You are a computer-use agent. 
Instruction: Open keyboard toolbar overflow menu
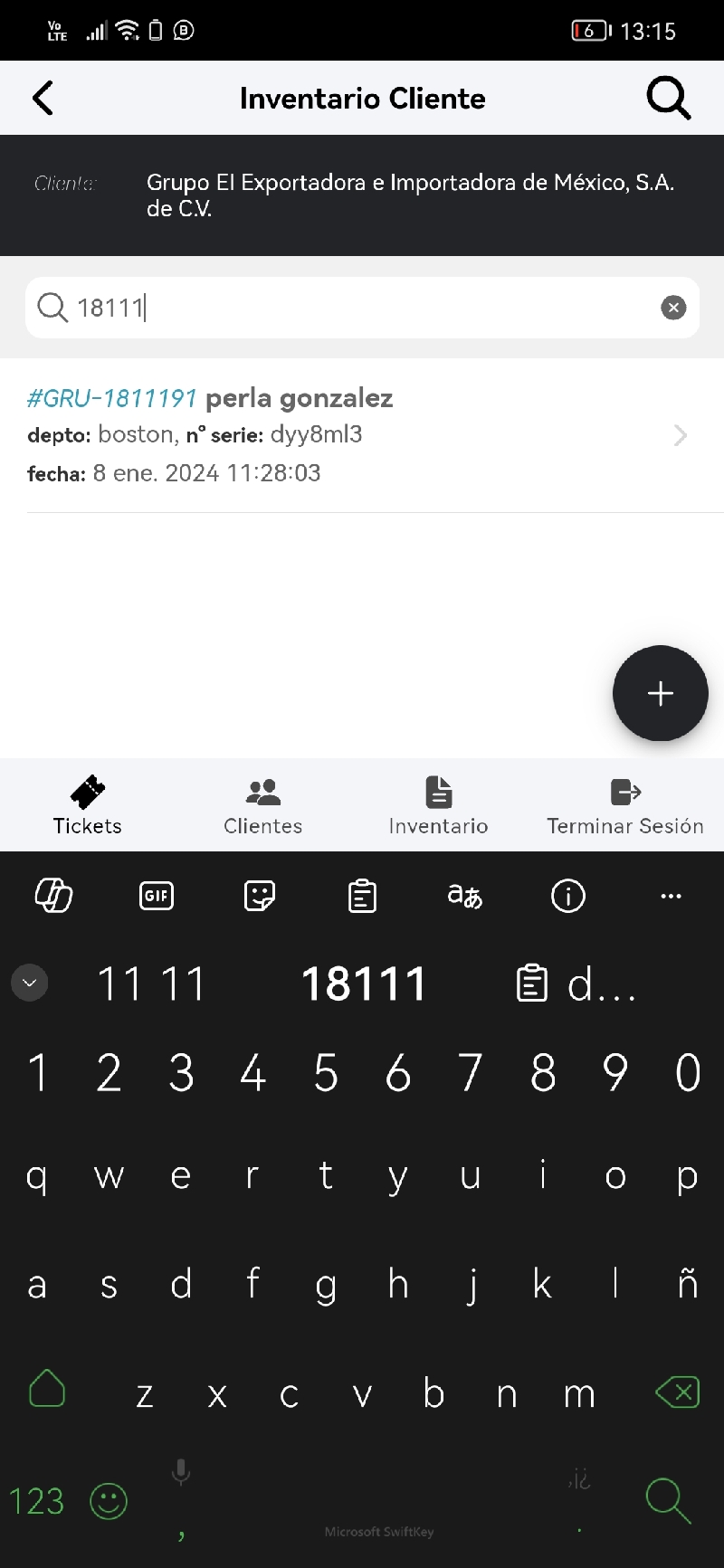[671, 896]
